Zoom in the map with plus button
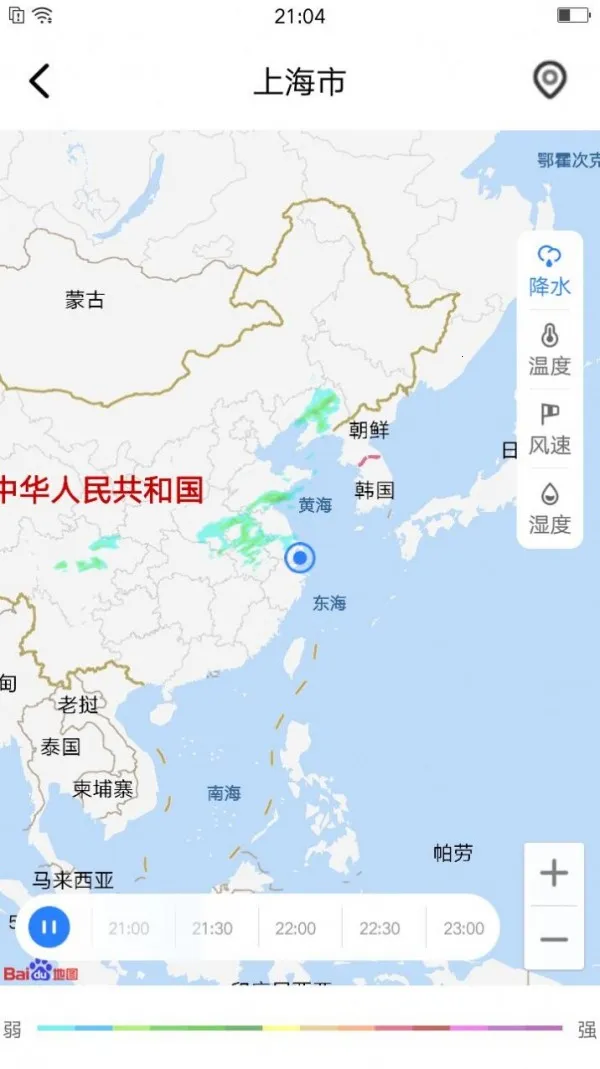The width and height of the screenshot is (600, 1069). point(553,873)
